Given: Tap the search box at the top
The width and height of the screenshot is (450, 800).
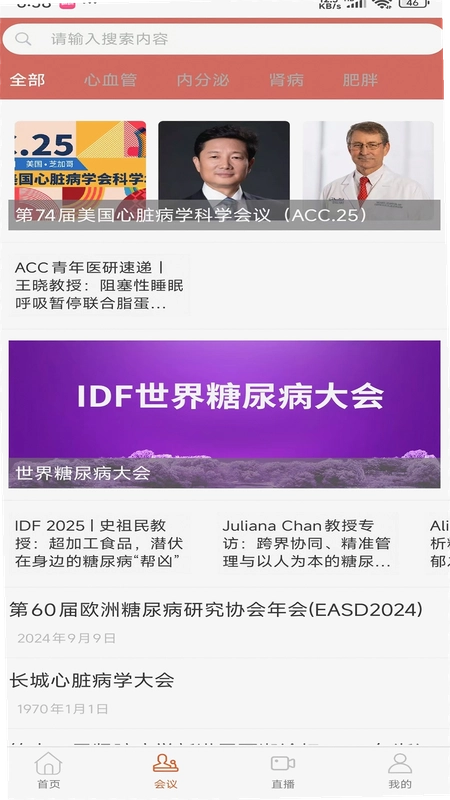Looking at the screenshot, I should click(223, 39).
